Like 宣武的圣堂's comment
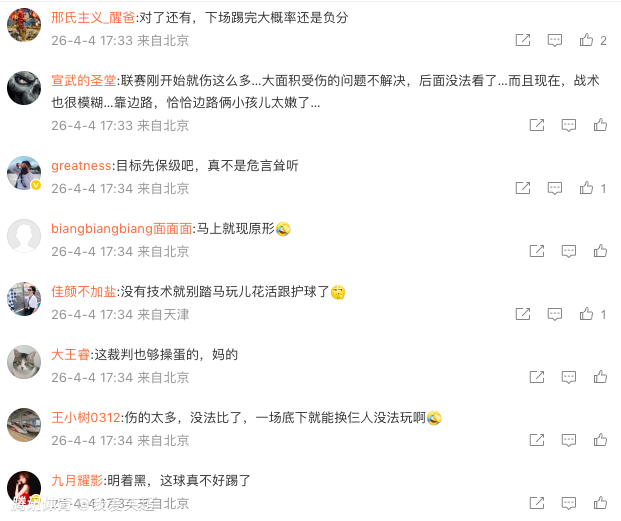Screen dimensions: 621x521 pyautogui.click(x=600, y=125)
